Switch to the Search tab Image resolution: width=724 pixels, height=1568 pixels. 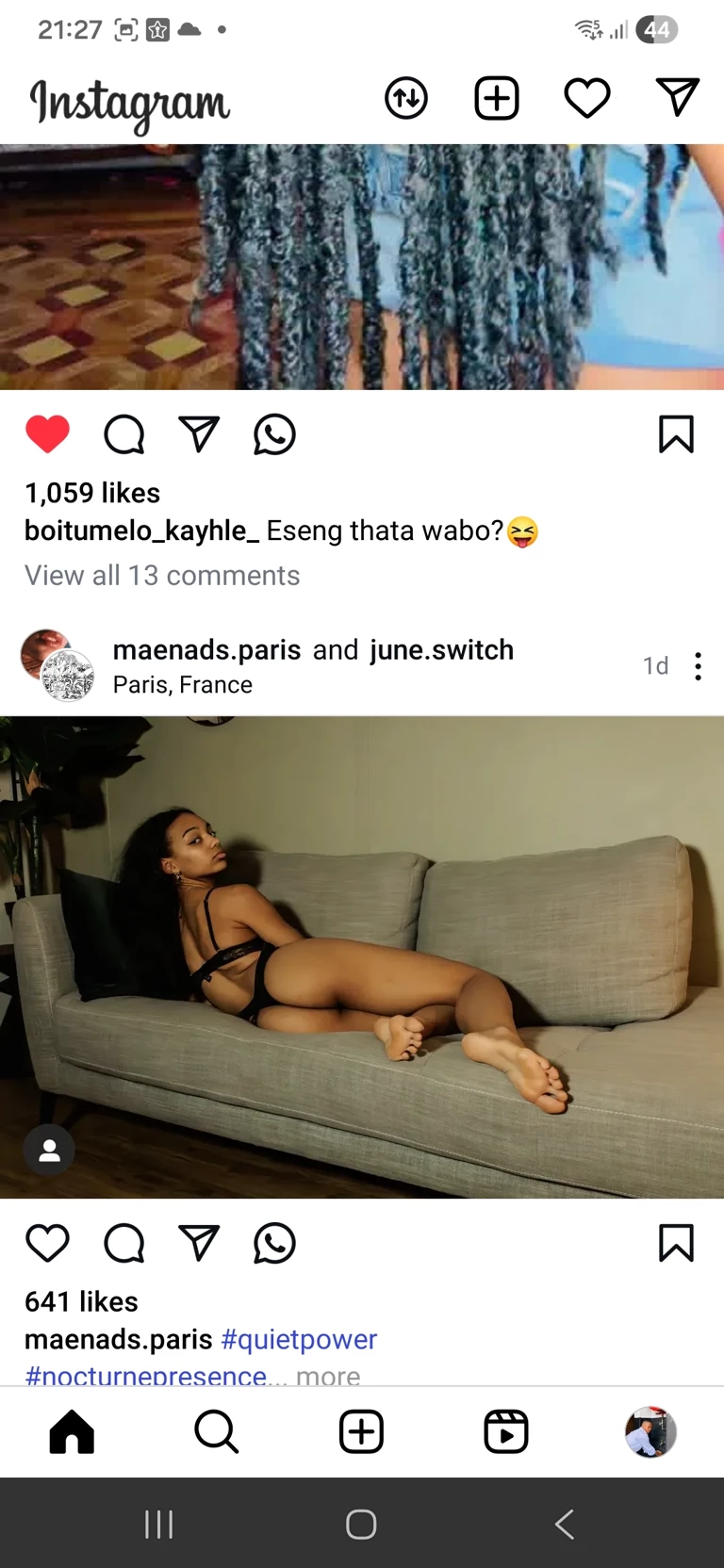(217, 1432)
